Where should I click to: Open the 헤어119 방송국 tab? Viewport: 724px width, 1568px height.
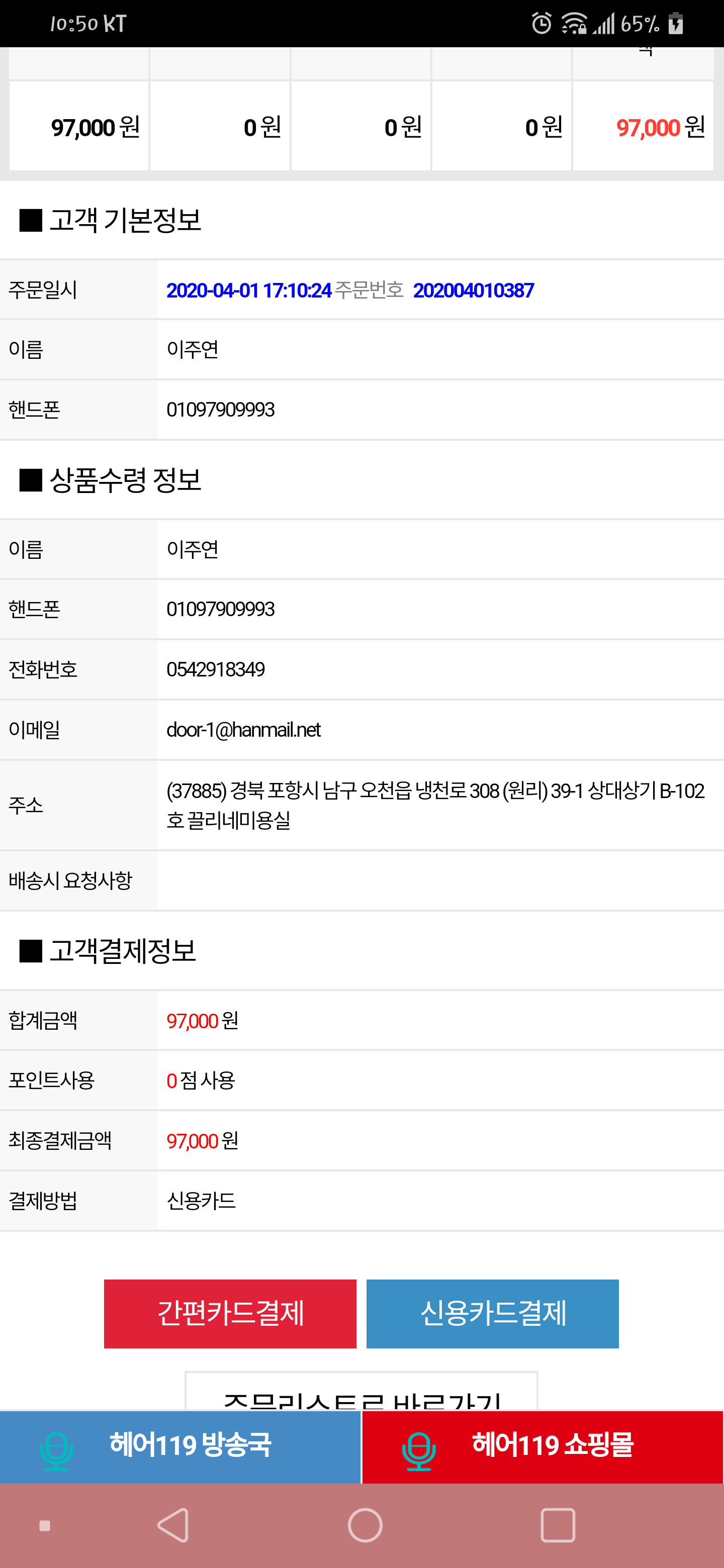pos(180,1447)
